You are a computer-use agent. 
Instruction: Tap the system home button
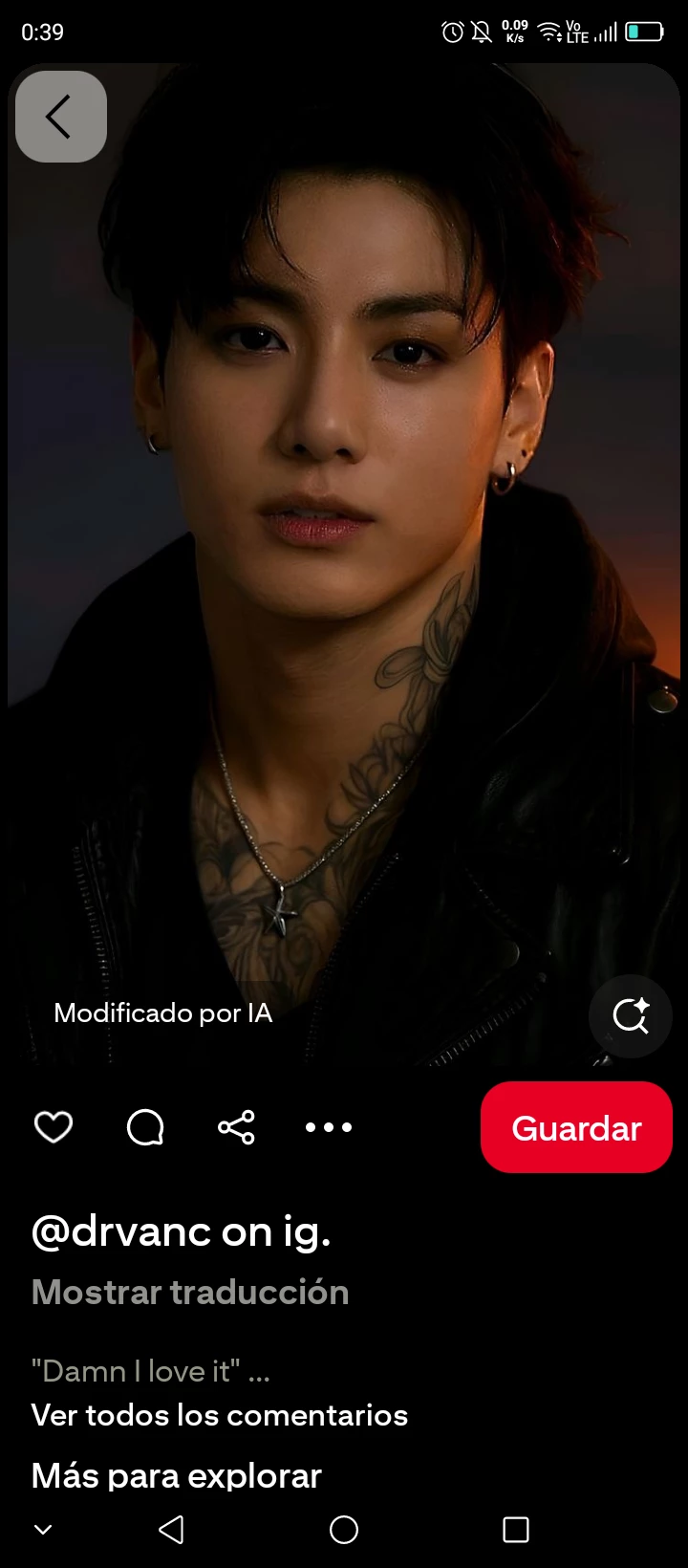344,1530
